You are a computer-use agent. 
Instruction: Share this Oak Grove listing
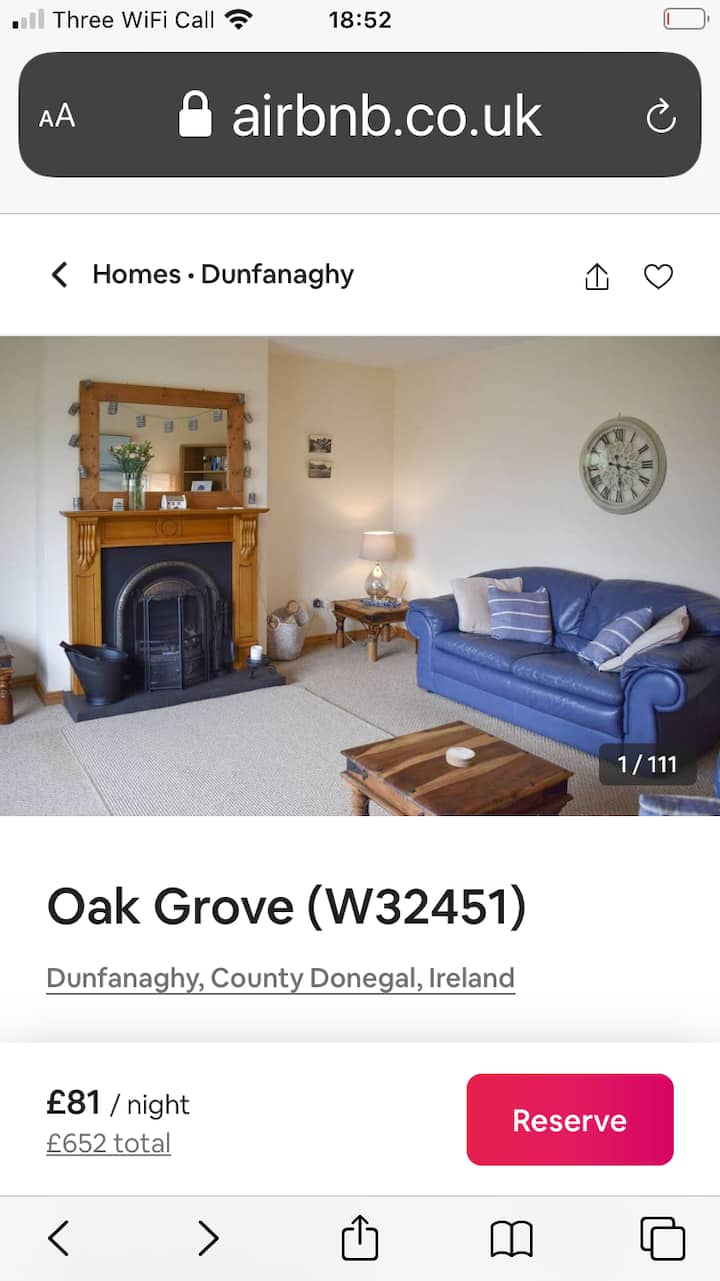[596, 276]
